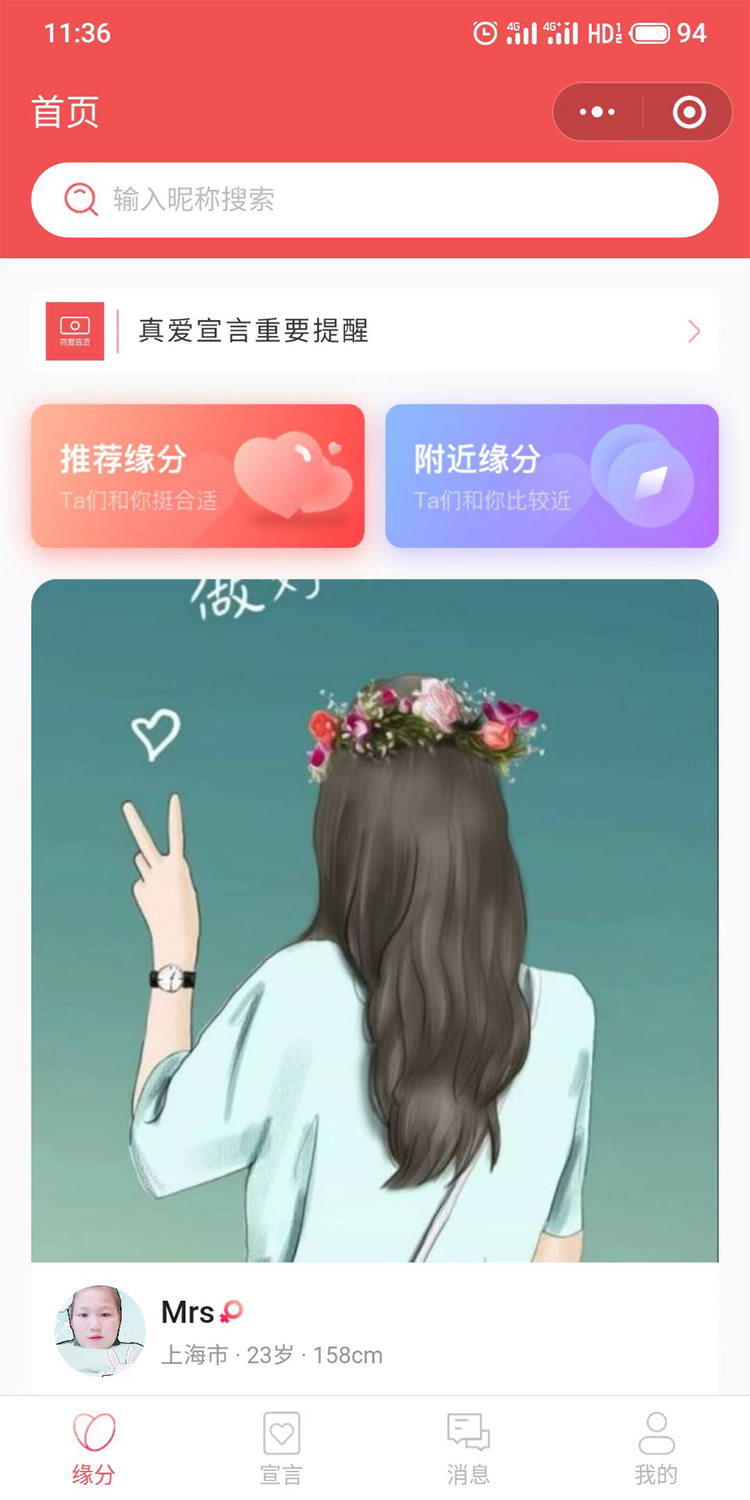Close the mini program with circle button
The height and width of the screenshot is (1500, 750).
coord(689,112)
